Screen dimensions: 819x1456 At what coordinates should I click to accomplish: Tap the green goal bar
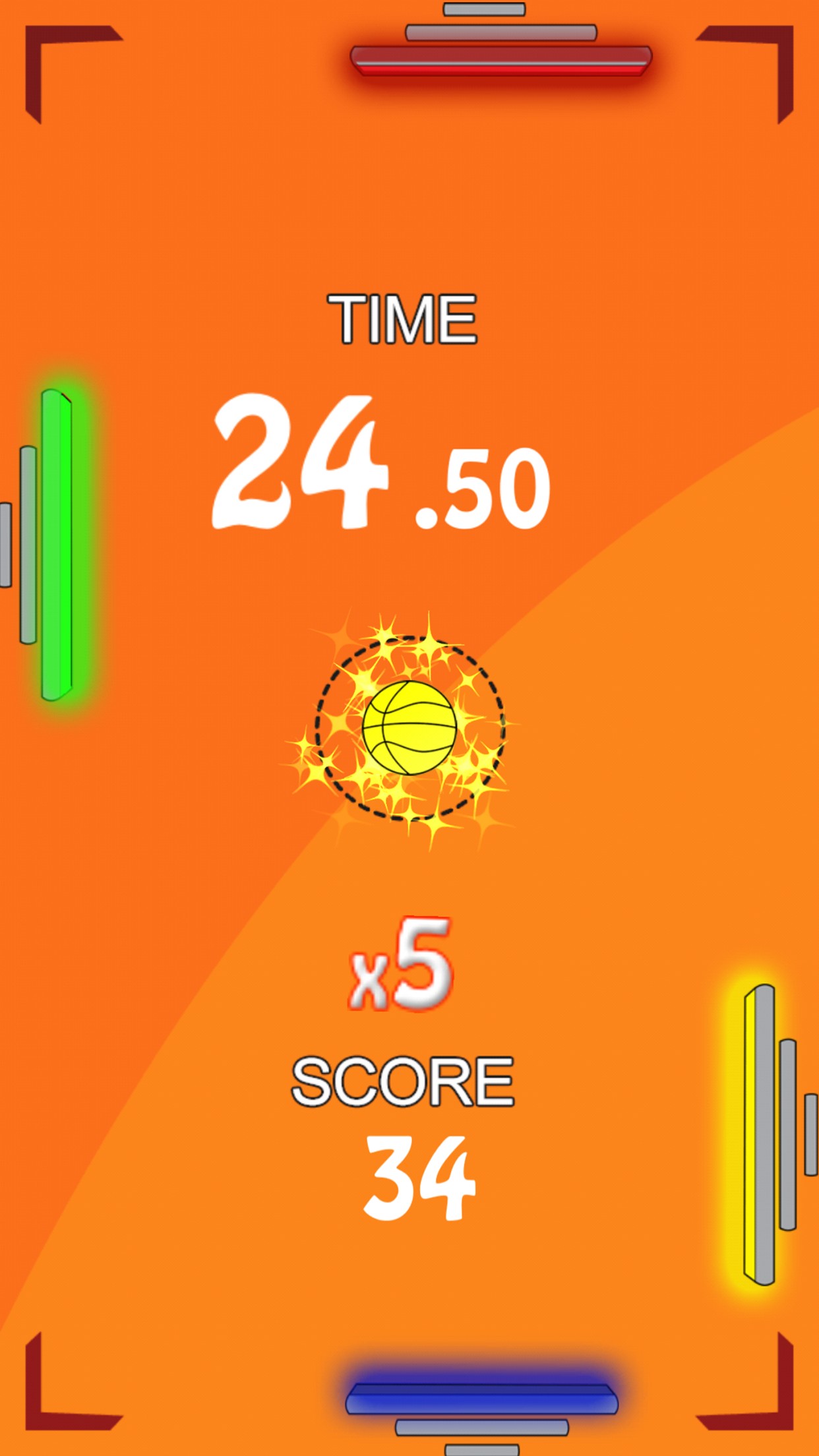(x=56, y=545)
